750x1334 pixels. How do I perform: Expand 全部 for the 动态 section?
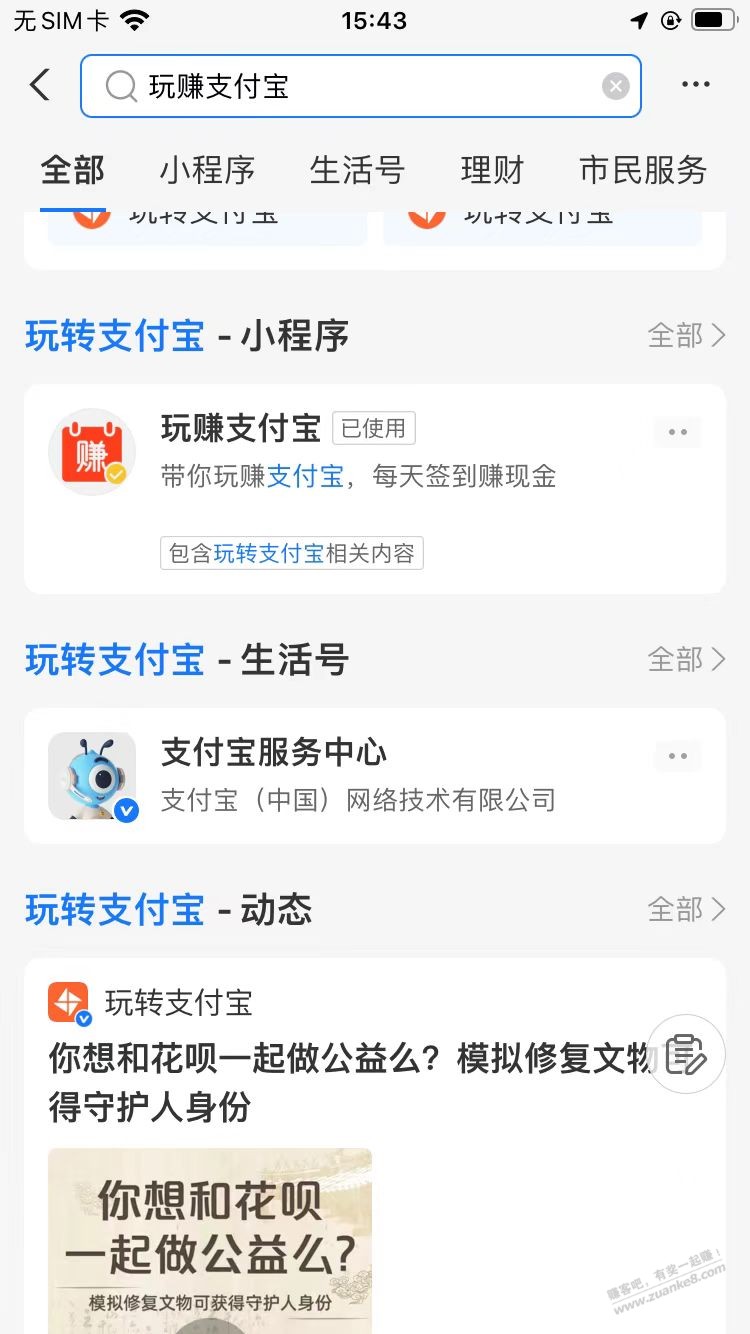click(x=687, y=910)
